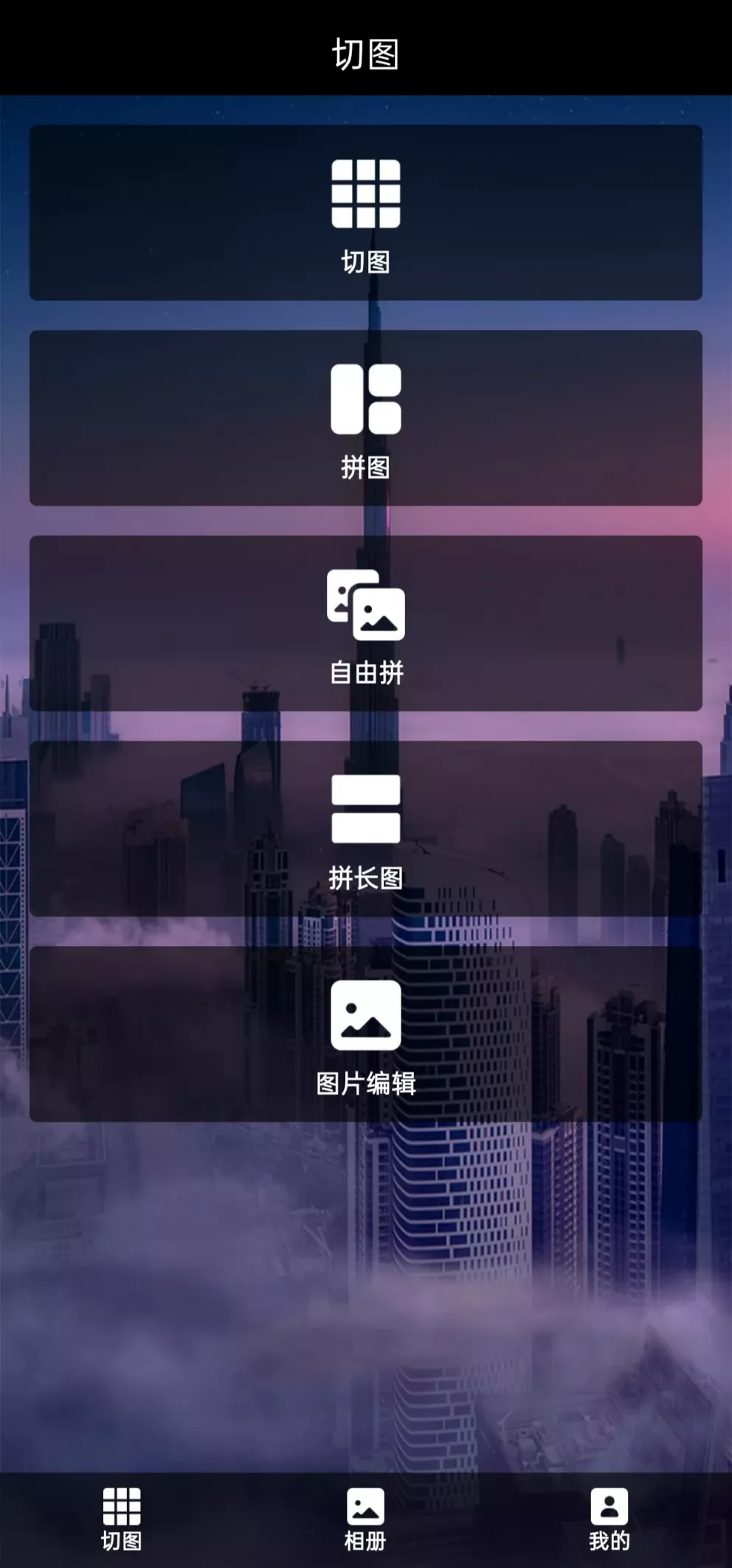This screenshot has width=732, height=1568.
Task: Open the 拼图 collage card
Action: [x=365, y=418]
